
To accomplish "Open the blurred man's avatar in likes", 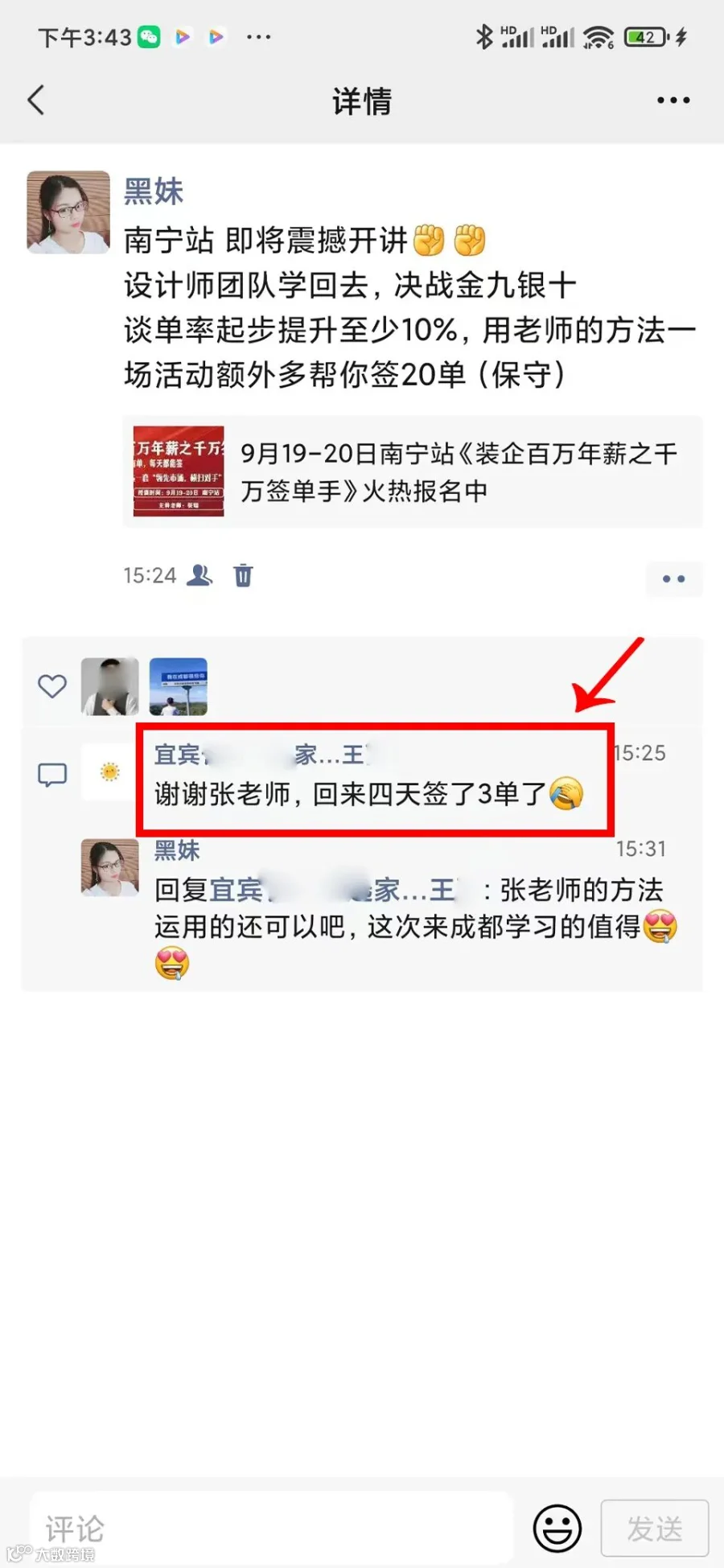I will pos(110,686).
